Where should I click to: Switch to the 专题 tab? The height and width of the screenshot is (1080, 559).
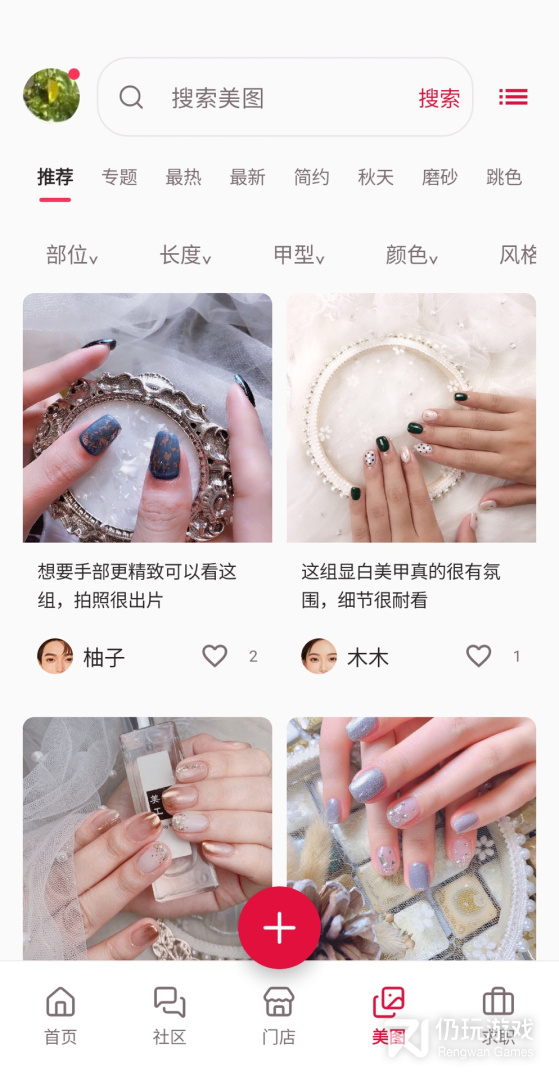pyautogui.click(x=120, y=178)
